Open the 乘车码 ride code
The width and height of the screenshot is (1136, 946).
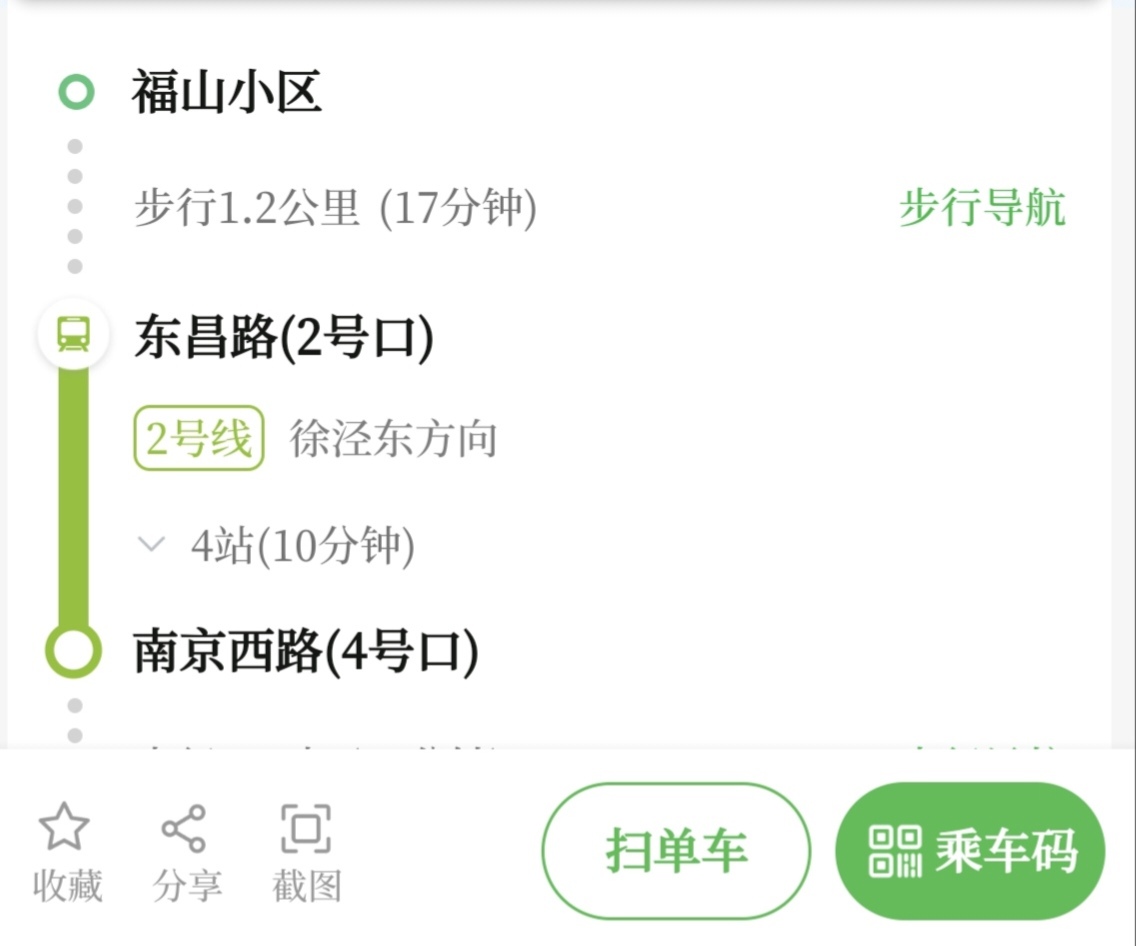pyautogui.click(x=970, y=851)
